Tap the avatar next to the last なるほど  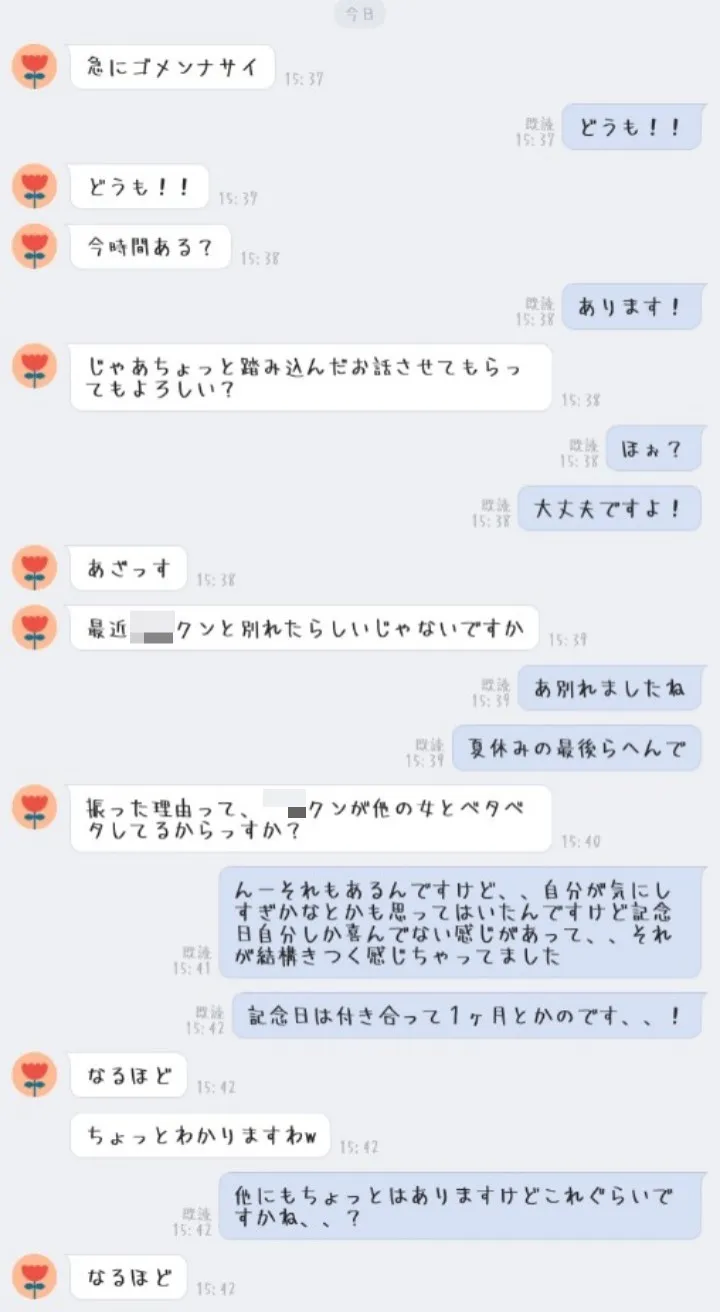pos(34,1276)
